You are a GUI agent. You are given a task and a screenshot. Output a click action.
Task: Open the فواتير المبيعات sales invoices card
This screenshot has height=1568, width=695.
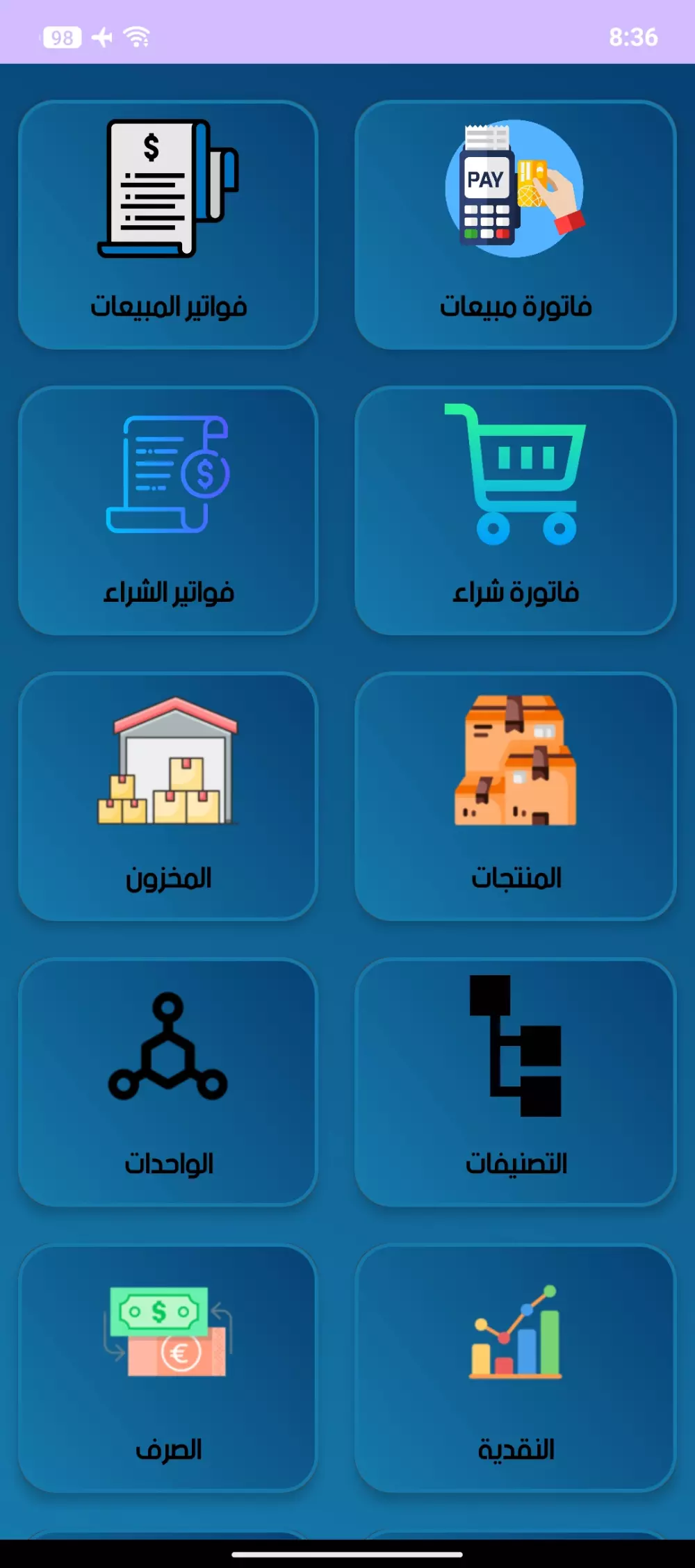pos(168,224)
